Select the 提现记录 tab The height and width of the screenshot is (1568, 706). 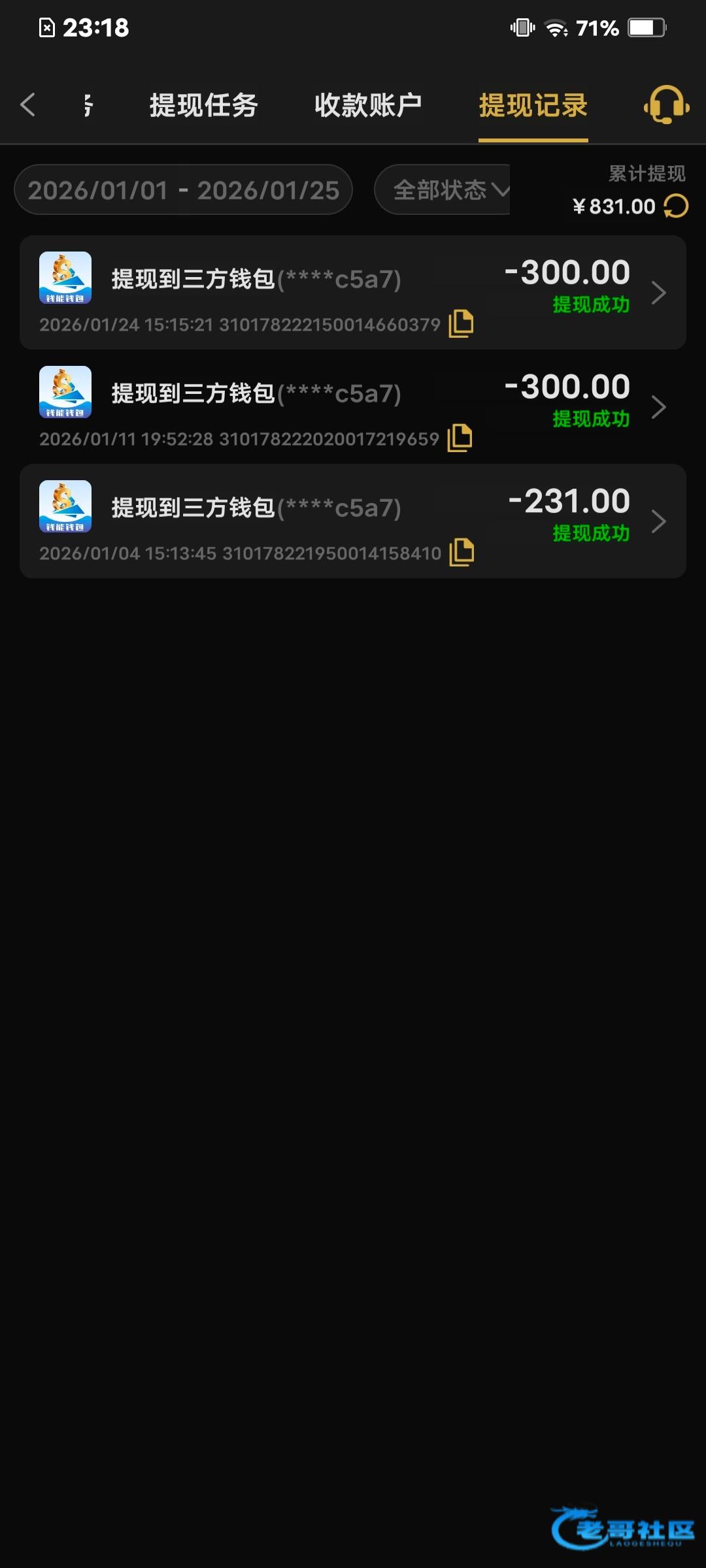click(533, 105)
